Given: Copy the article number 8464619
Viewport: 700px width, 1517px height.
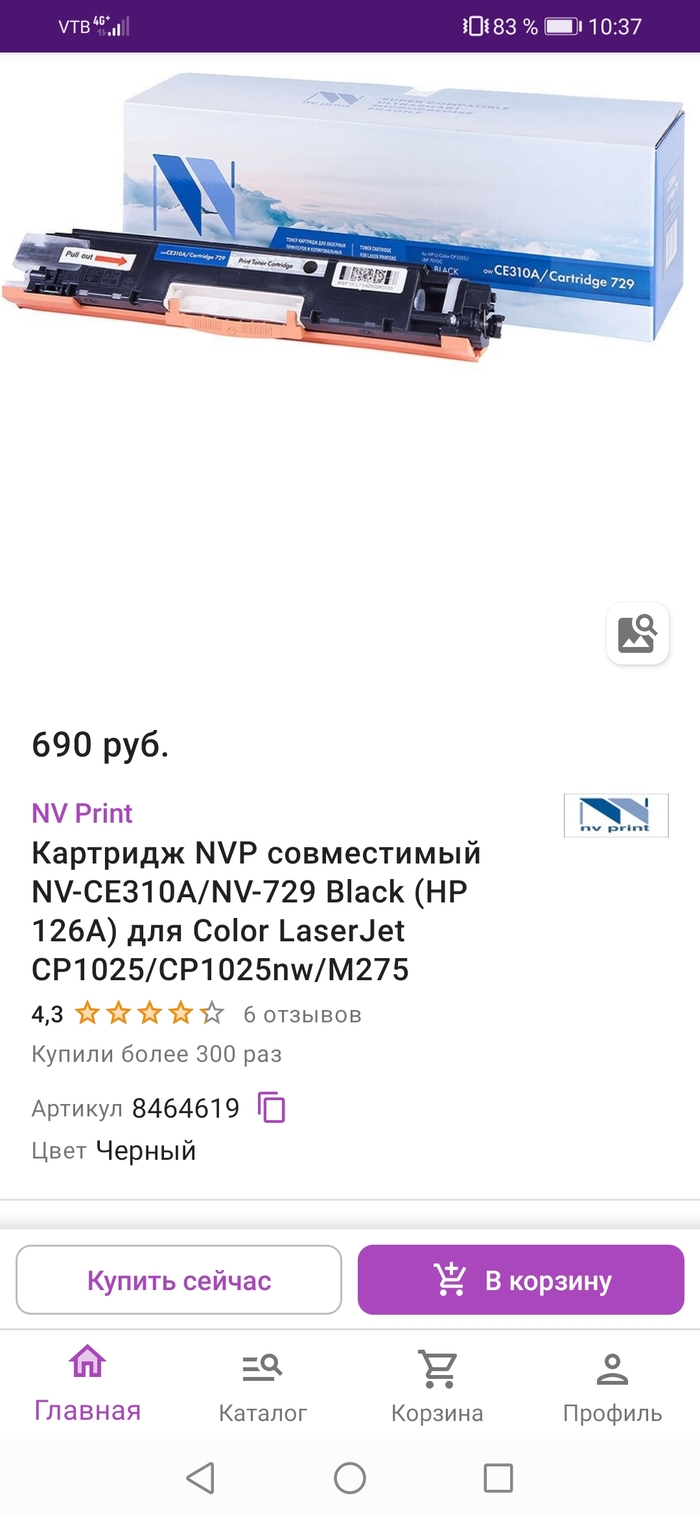Looking at the screenshot, I should [272, 1108].
